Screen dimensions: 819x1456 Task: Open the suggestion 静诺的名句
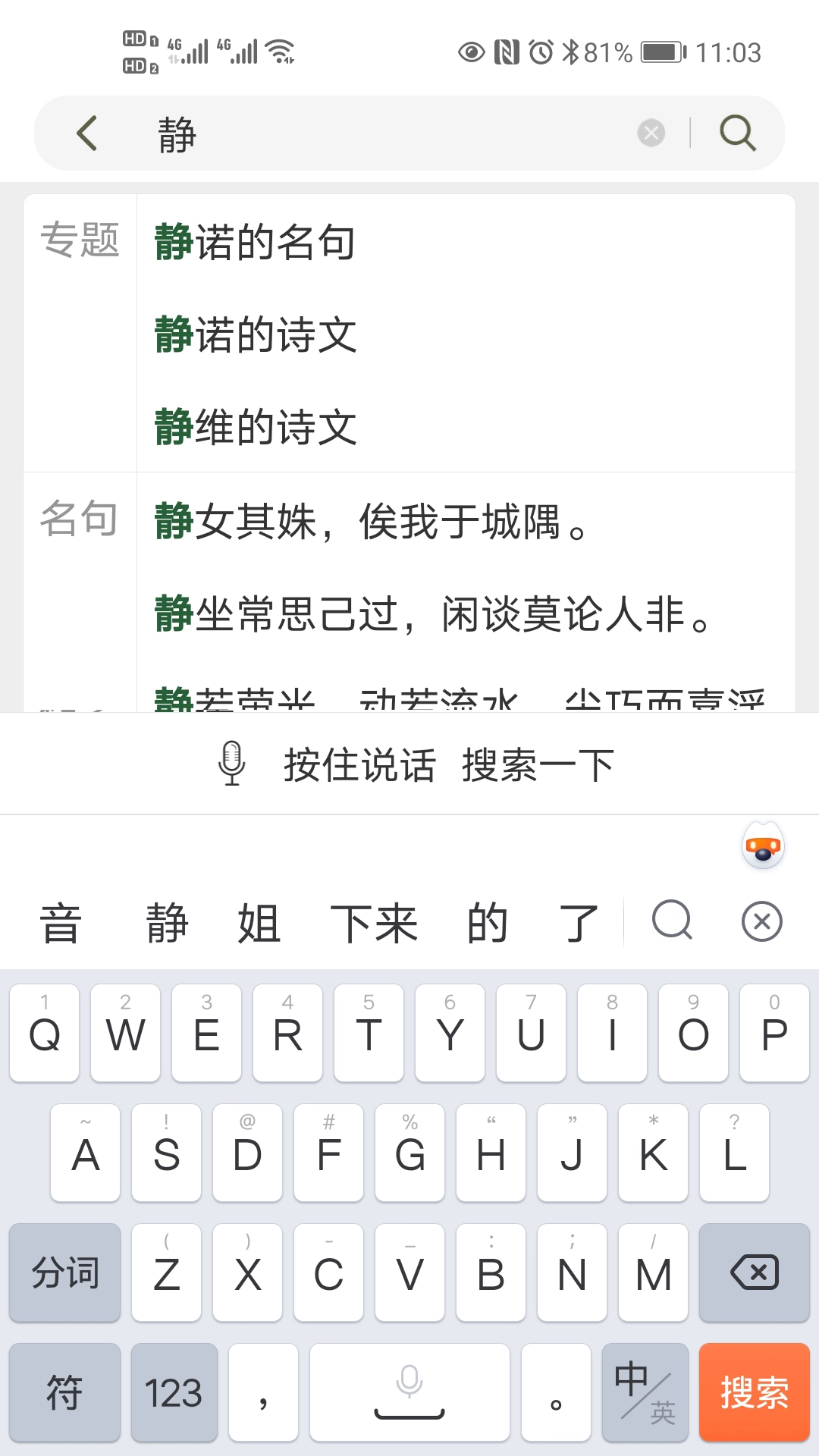(256, 241)
